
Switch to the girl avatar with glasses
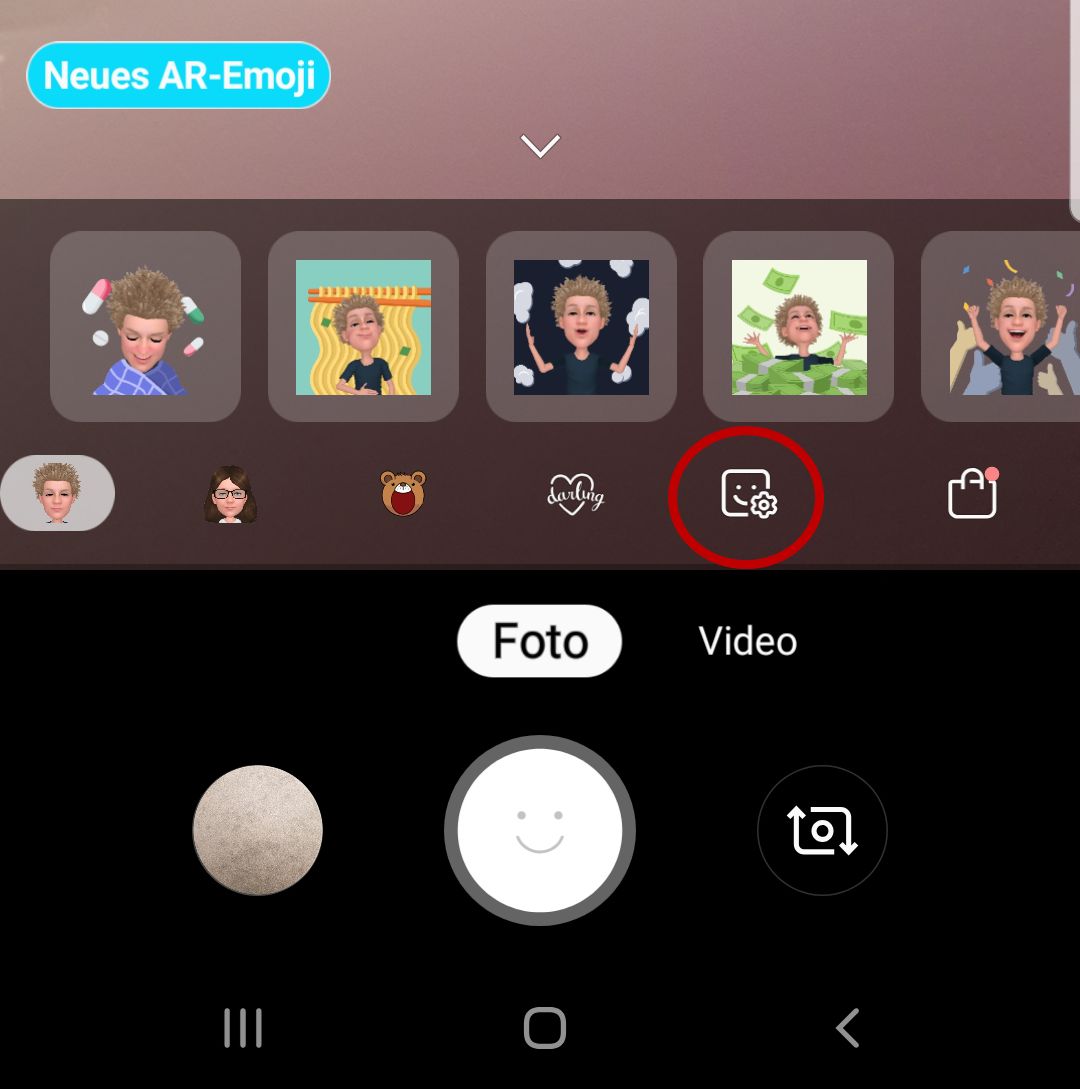coord(231,494)
